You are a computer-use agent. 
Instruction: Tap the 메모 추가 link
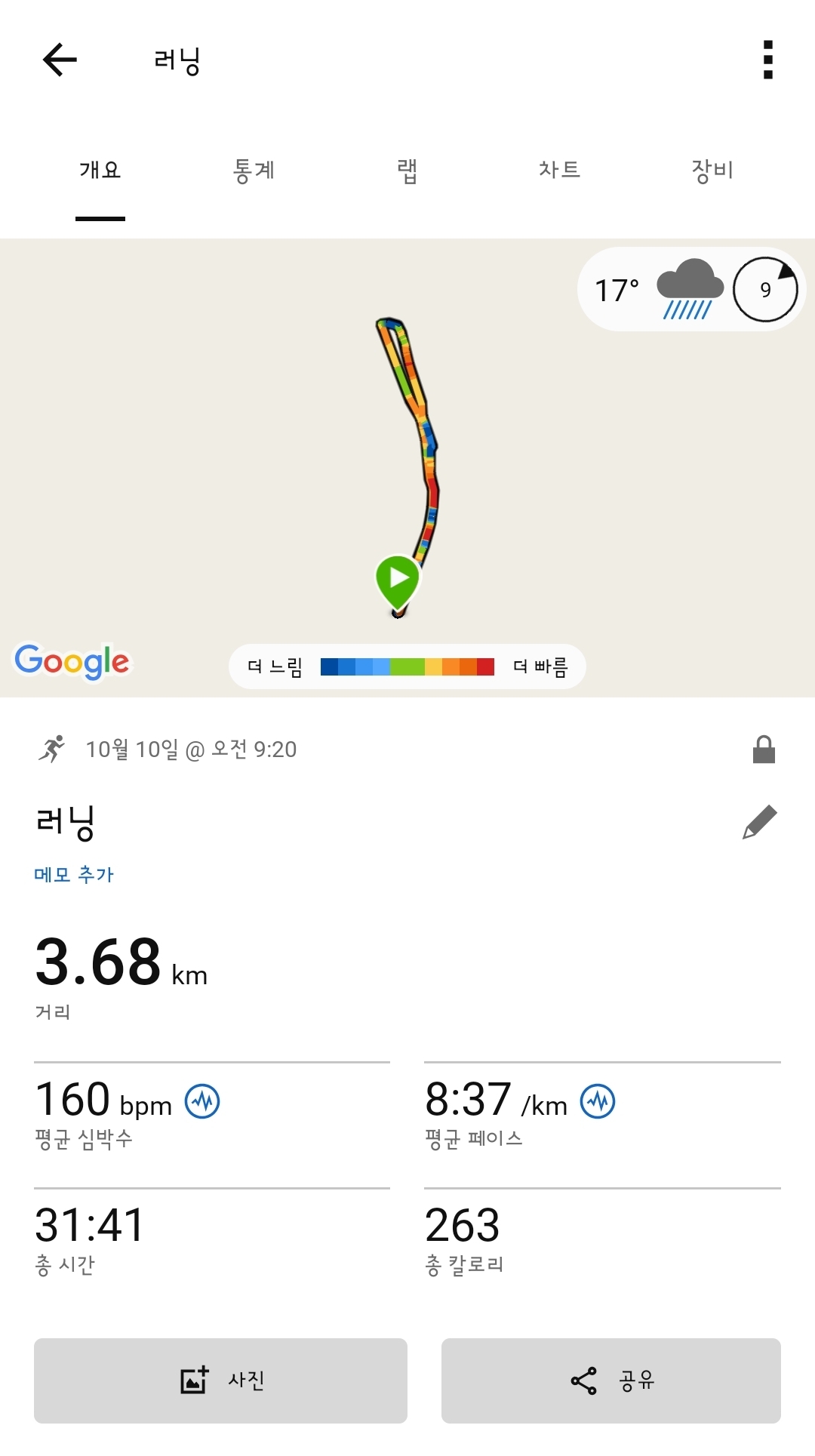point(74,875)
